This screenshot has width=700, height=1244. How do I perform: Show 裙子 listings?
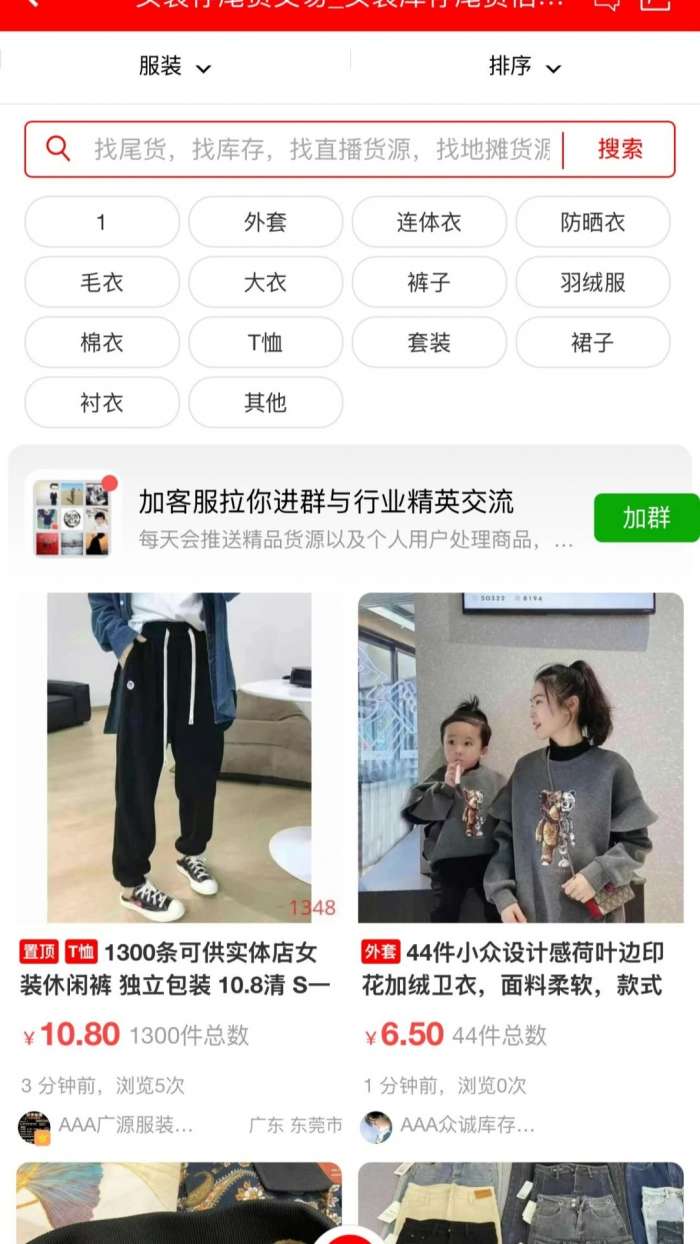(592, 342)
